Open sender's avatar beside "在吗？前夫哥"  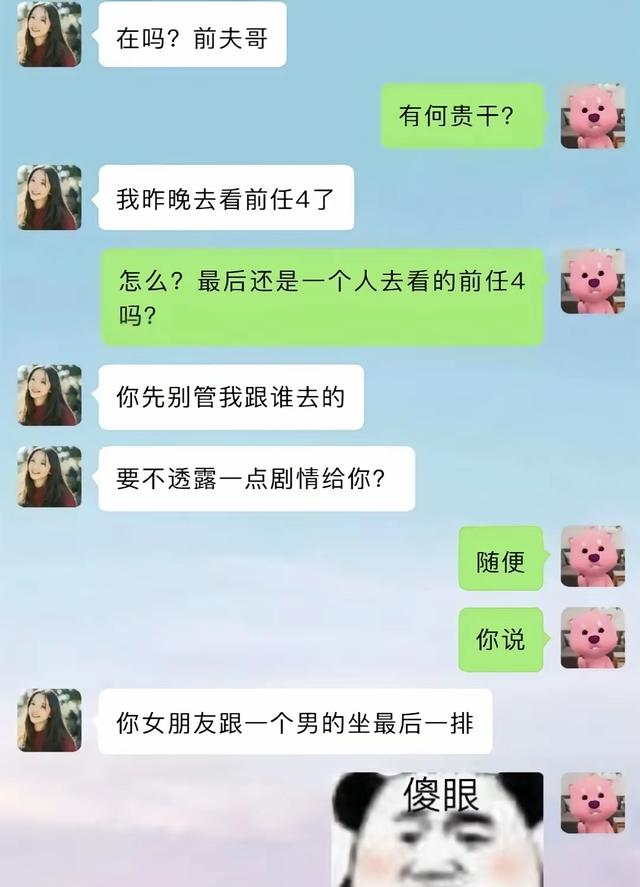49,35
